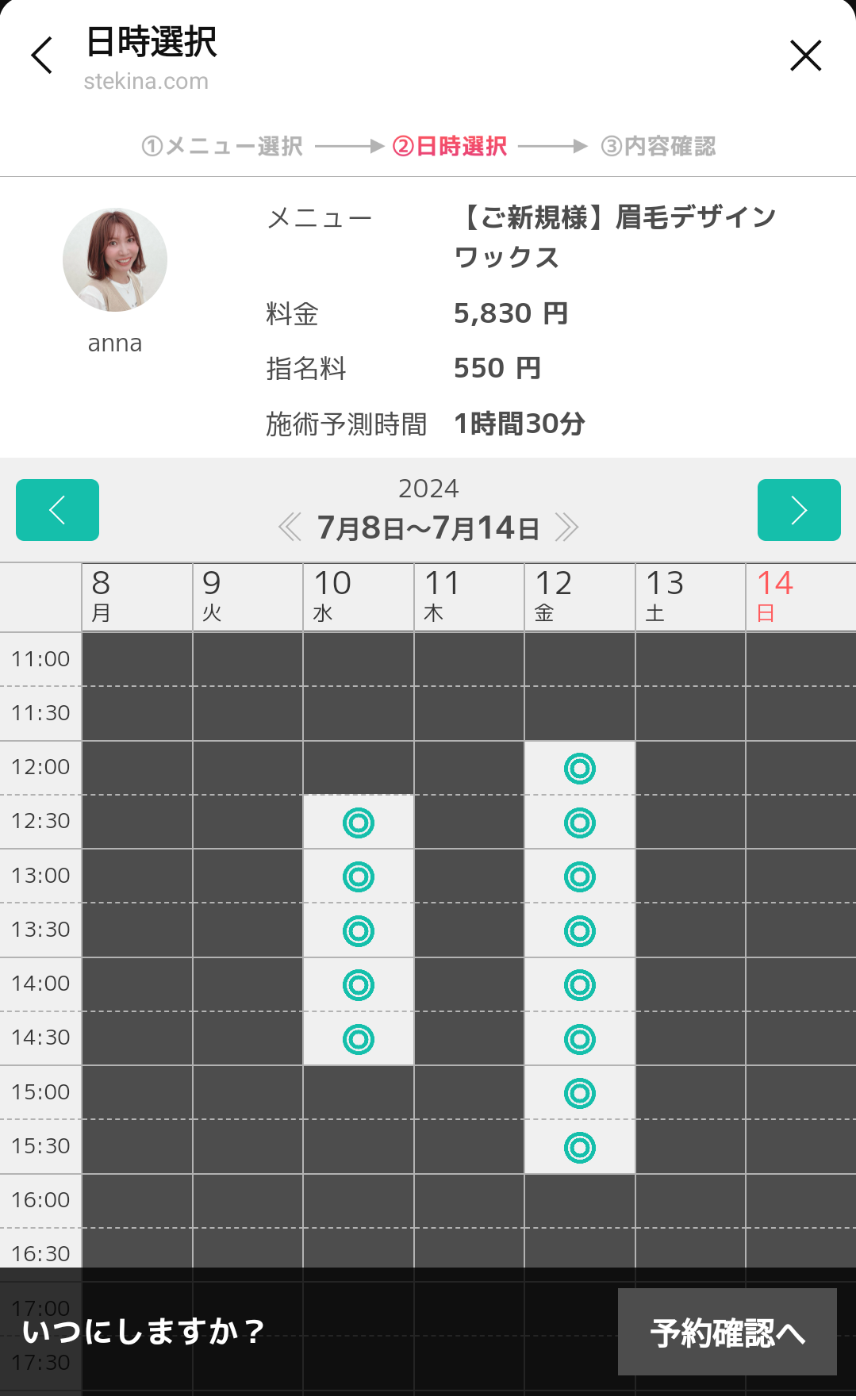856x1400 pixels.
Task: Pick the 14:00 slot on Friday 12
Action: point(579,984)
